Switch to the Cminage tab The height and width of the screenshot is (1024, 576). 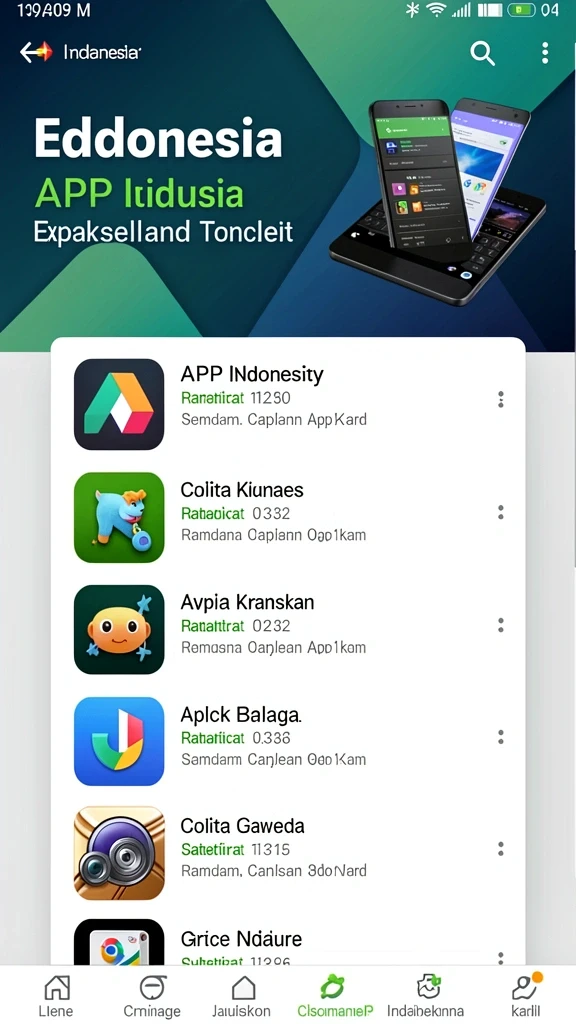coord(152,997)
